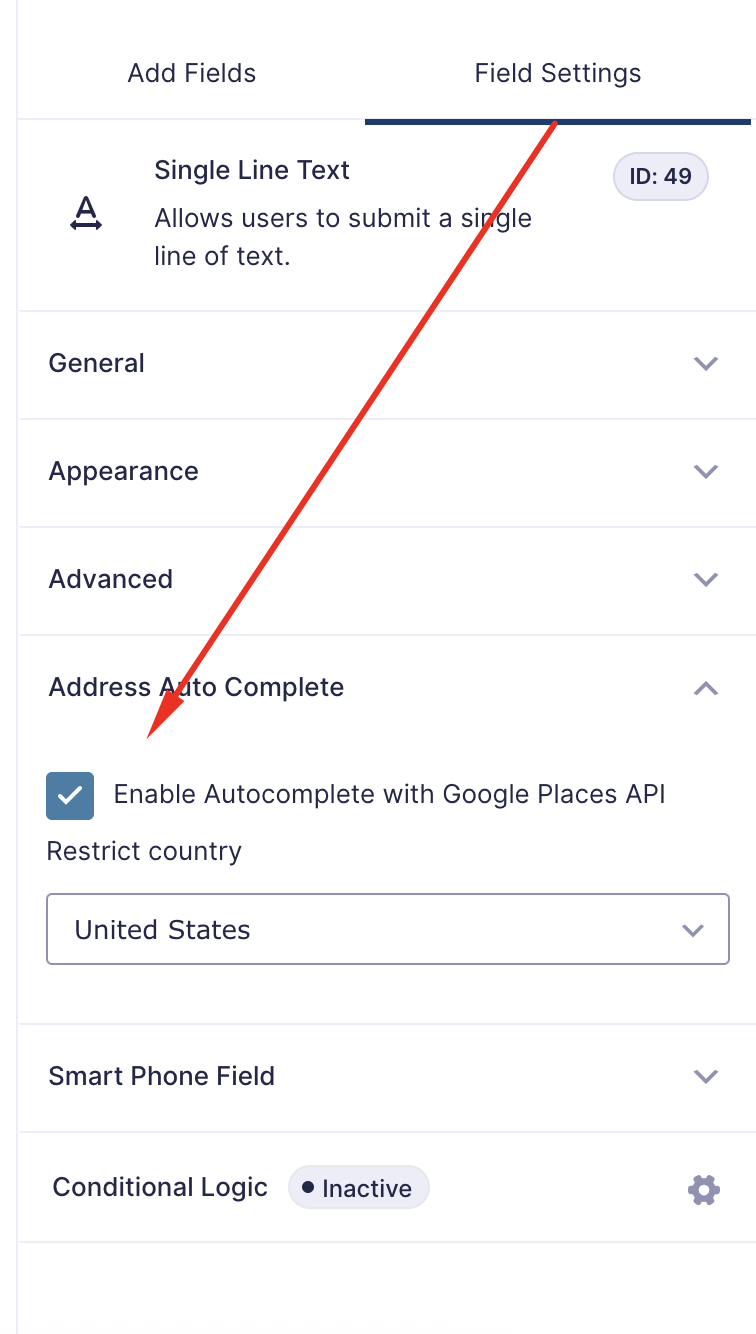
Task: Uncheck Enable Autocomplete with Google Places API
Action: (70, 796)
